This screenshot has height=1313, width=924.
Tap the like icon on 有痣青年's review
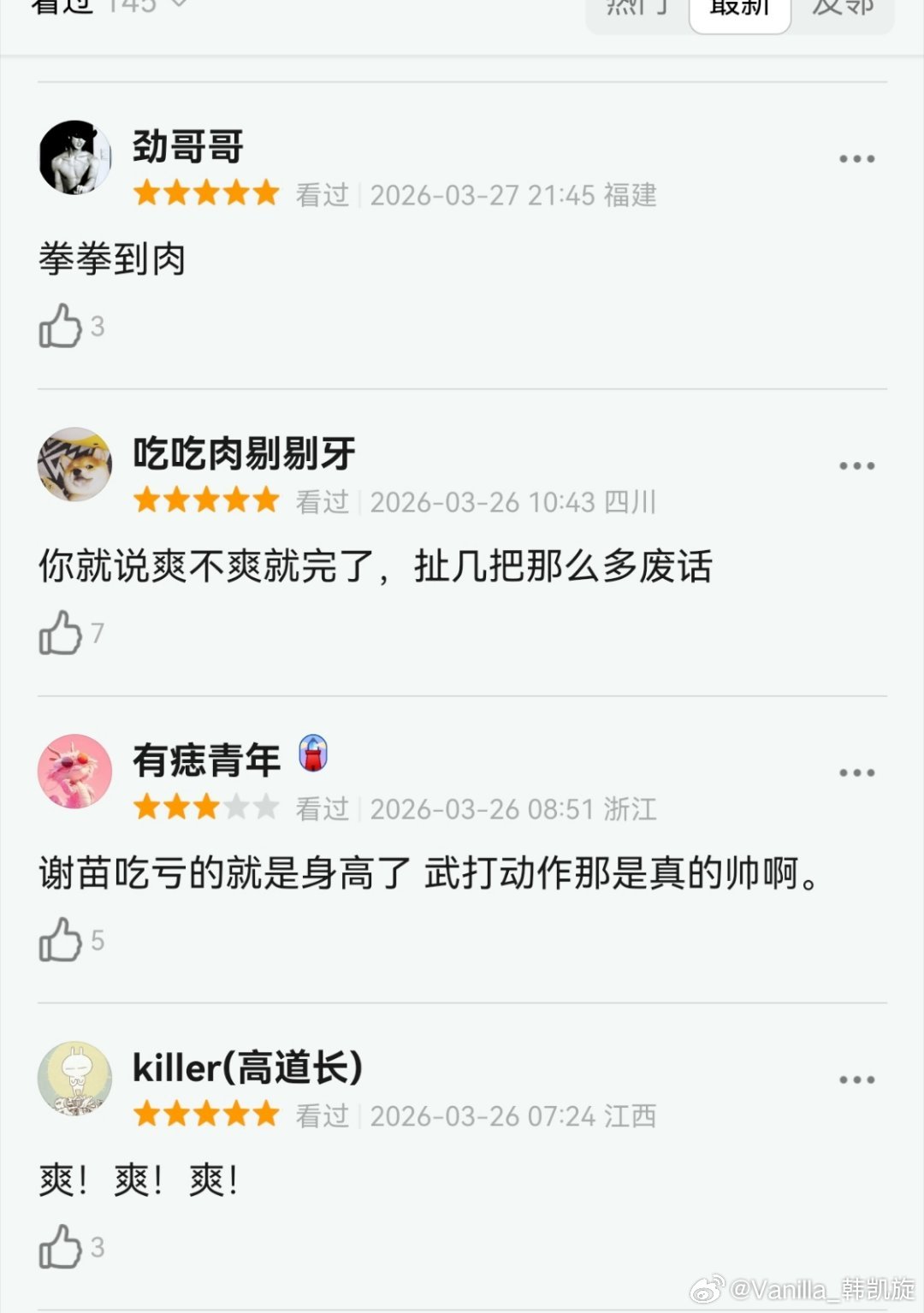coord(60,941)
